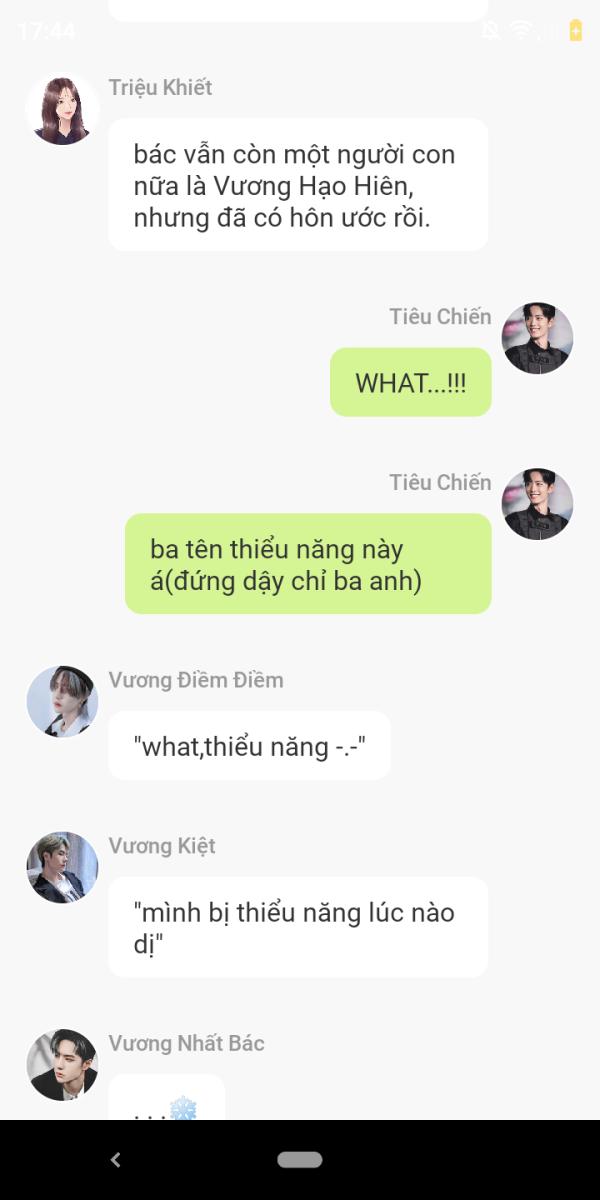Image resolution: width=600 pixels, height=1200 pixels.
Task: View Vương Kiệt's profile avatar
Action: (x=62, y=868)
